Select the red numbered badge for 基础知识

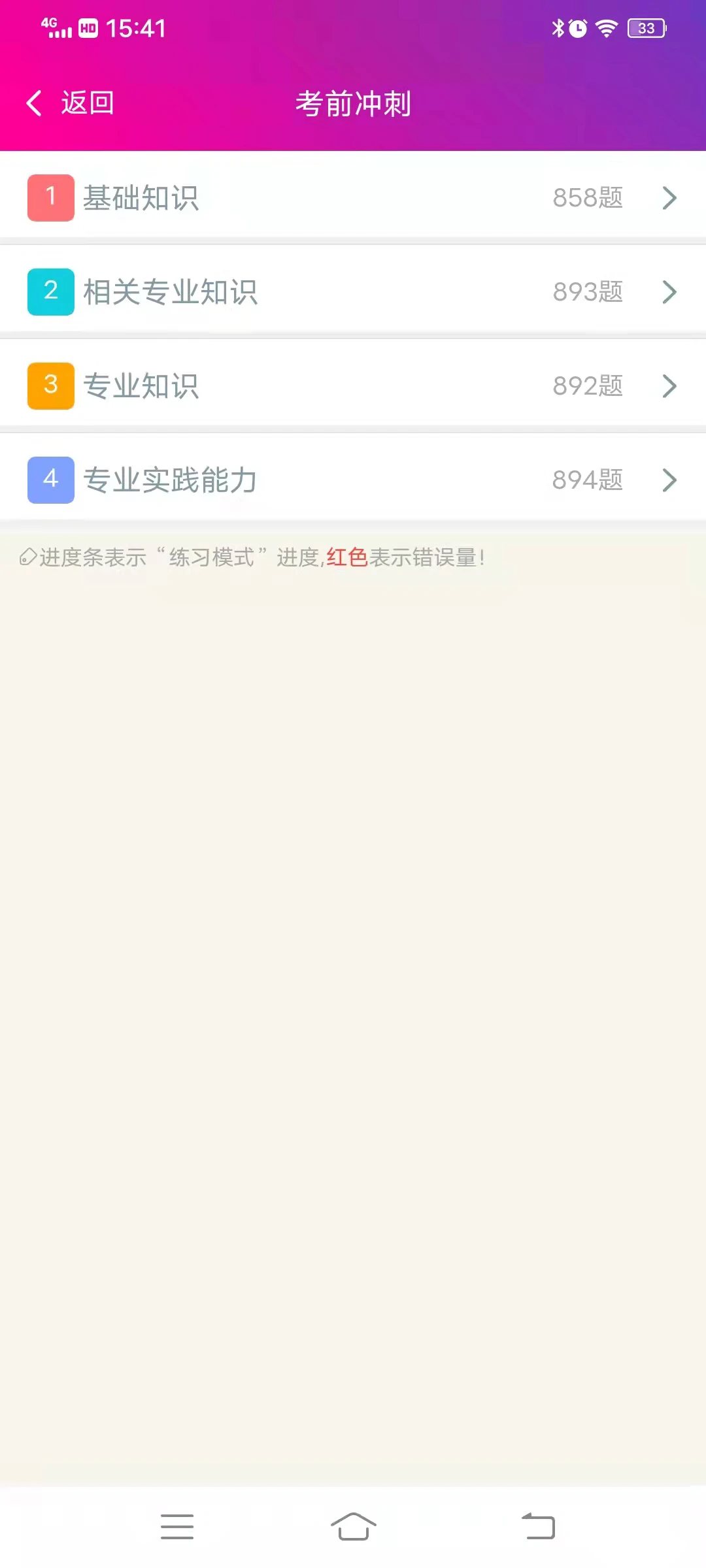pos(50,197)
